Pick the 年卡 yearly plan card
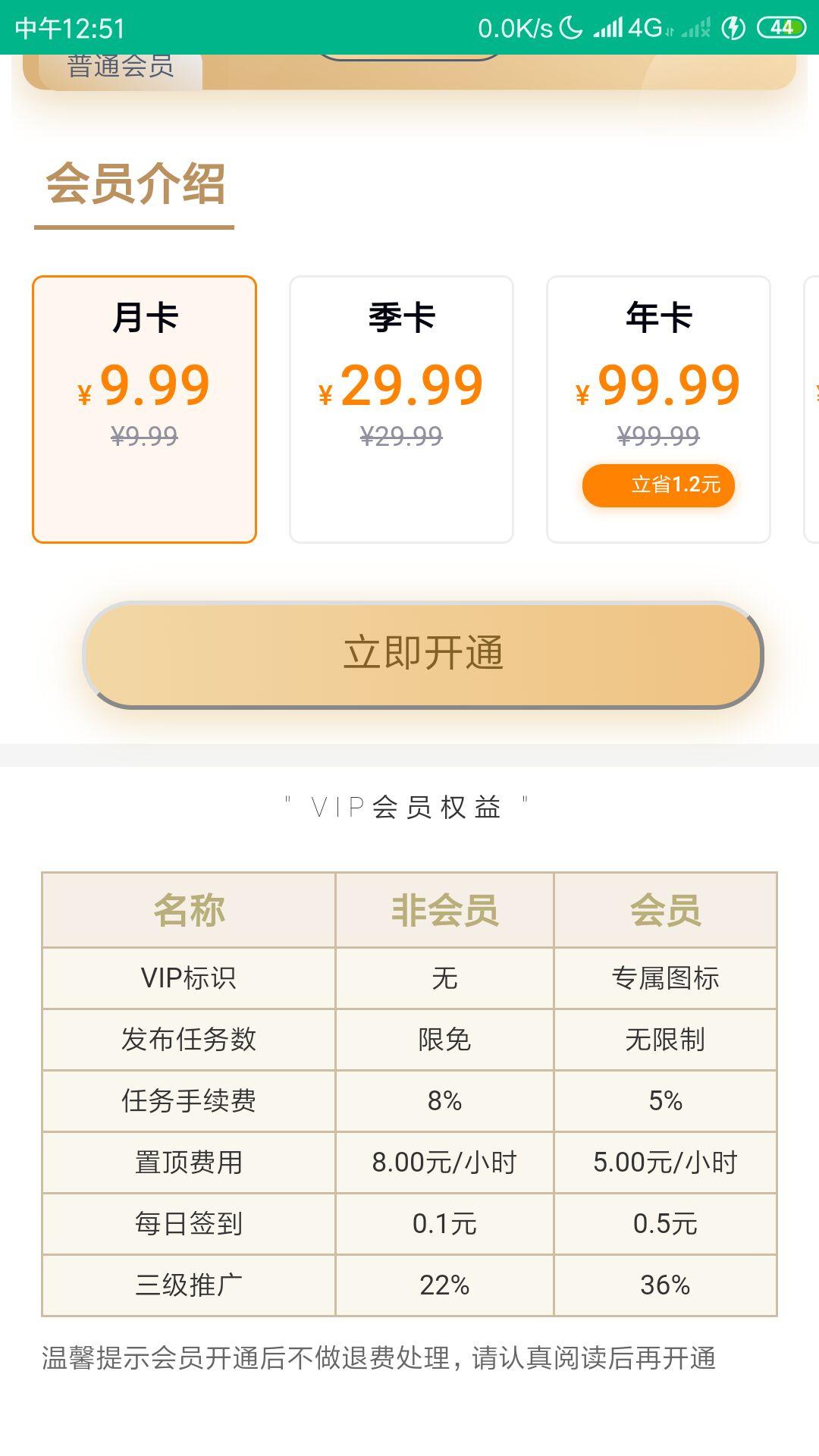 click(658, 409)
